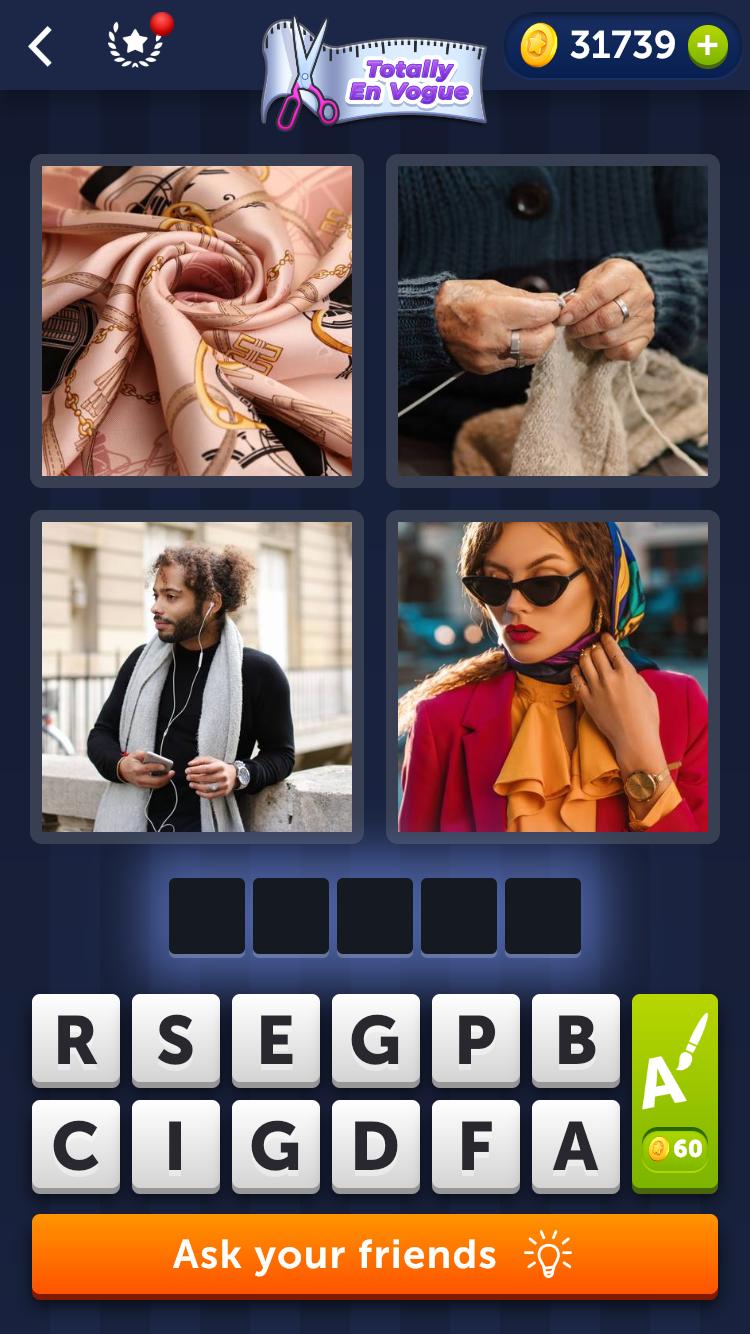The image size is (750, 1334).
Task: Select the letter A tile
Action: point(576,1146)
